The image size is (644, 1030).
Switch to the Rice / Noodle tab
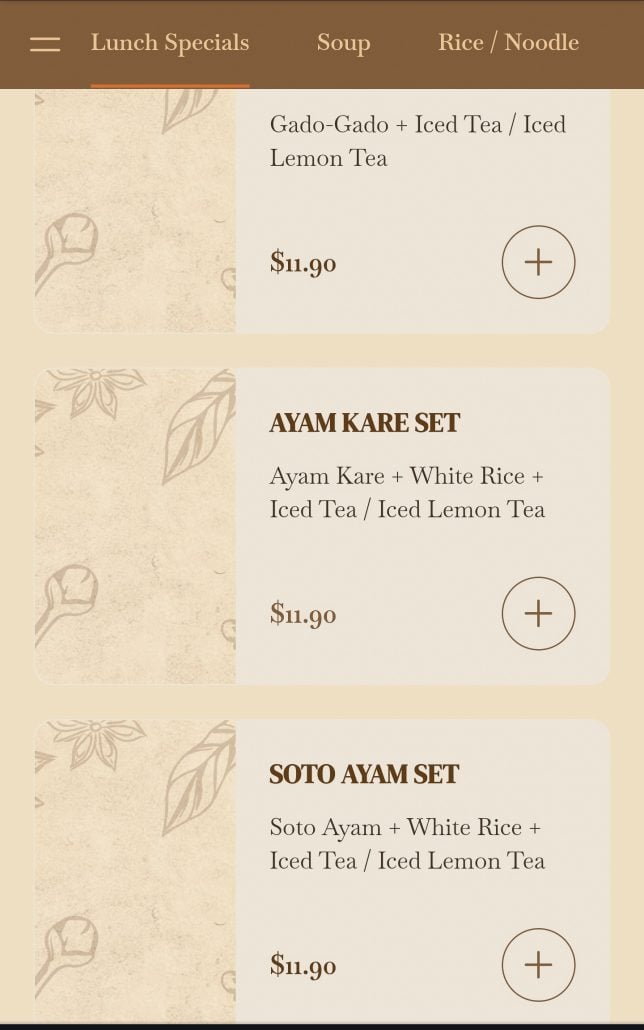pos(508,43)
